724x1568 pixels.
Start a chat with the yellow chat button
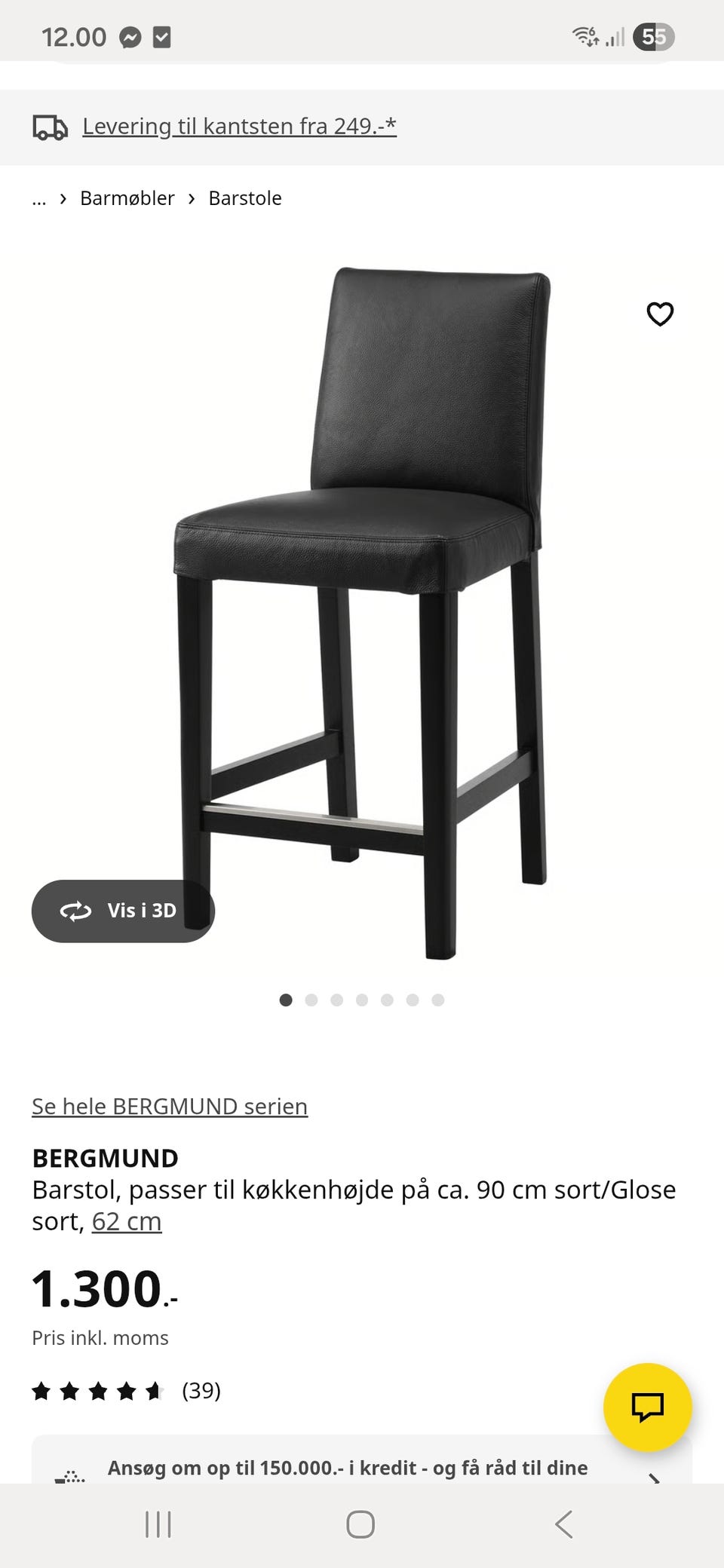[x=647, y=1407]
